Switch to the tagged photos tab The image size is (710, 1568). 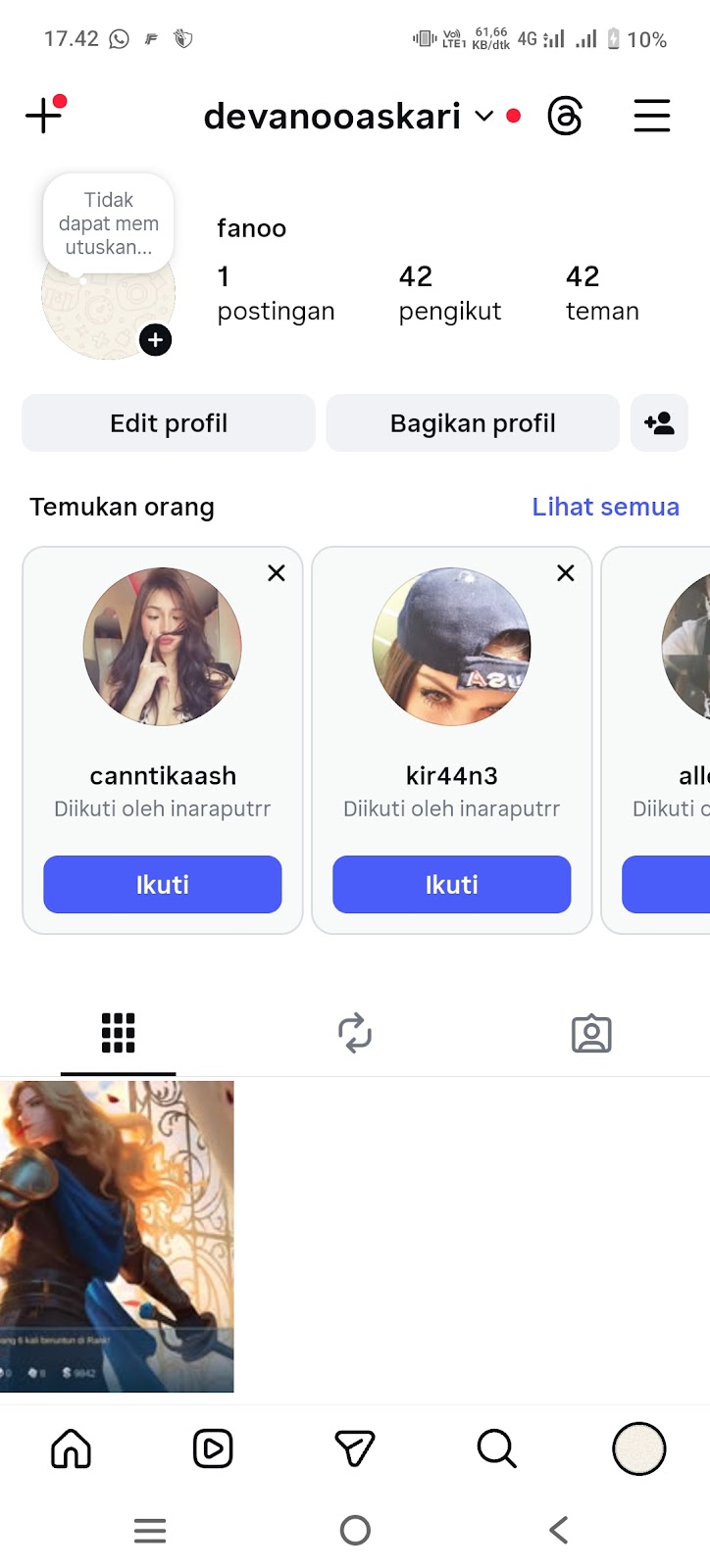click(x=591, y=1034)
